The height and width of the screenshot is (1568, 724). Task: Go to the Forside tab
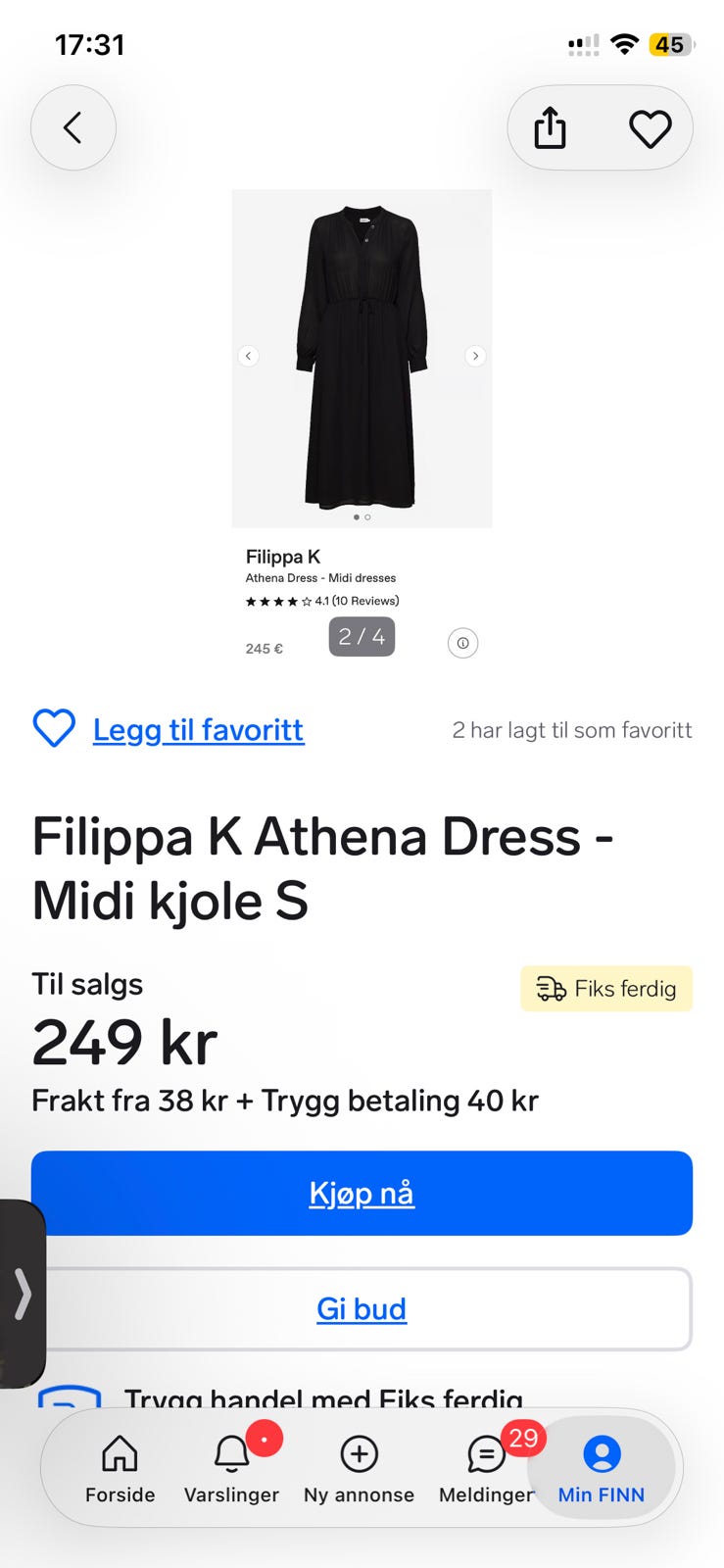(x=120, y=1469)
